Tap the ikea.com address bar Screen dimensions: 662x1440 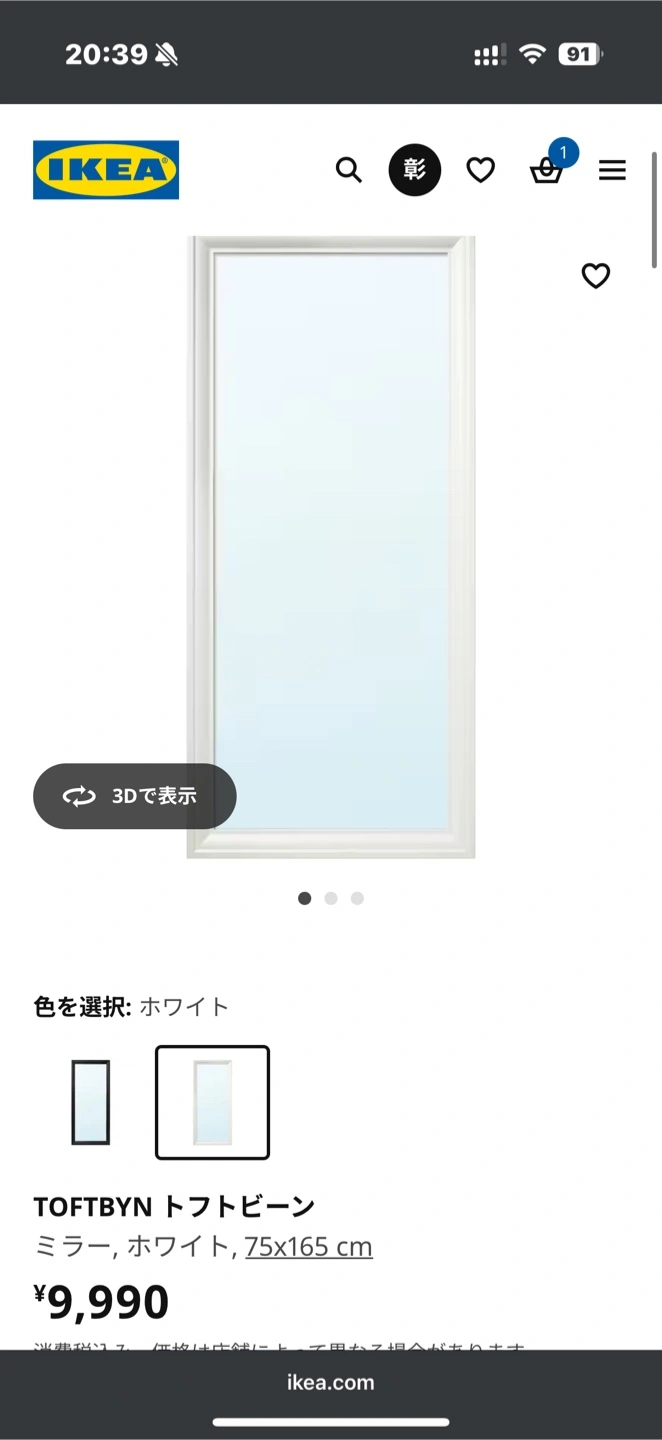[331, 1383]
